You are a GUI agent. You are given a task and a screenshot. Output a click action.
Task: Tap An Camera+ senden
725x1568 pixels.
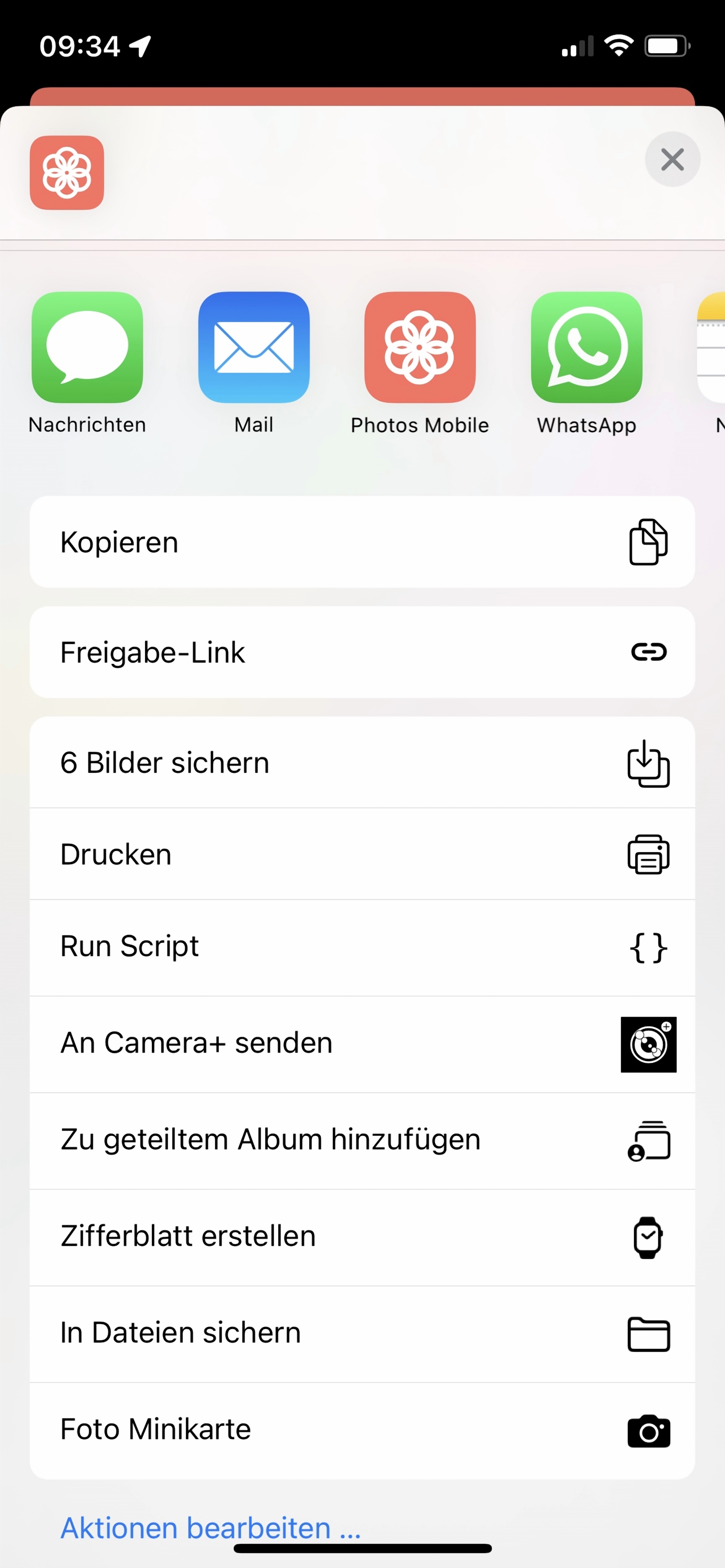click(362, 1045)
